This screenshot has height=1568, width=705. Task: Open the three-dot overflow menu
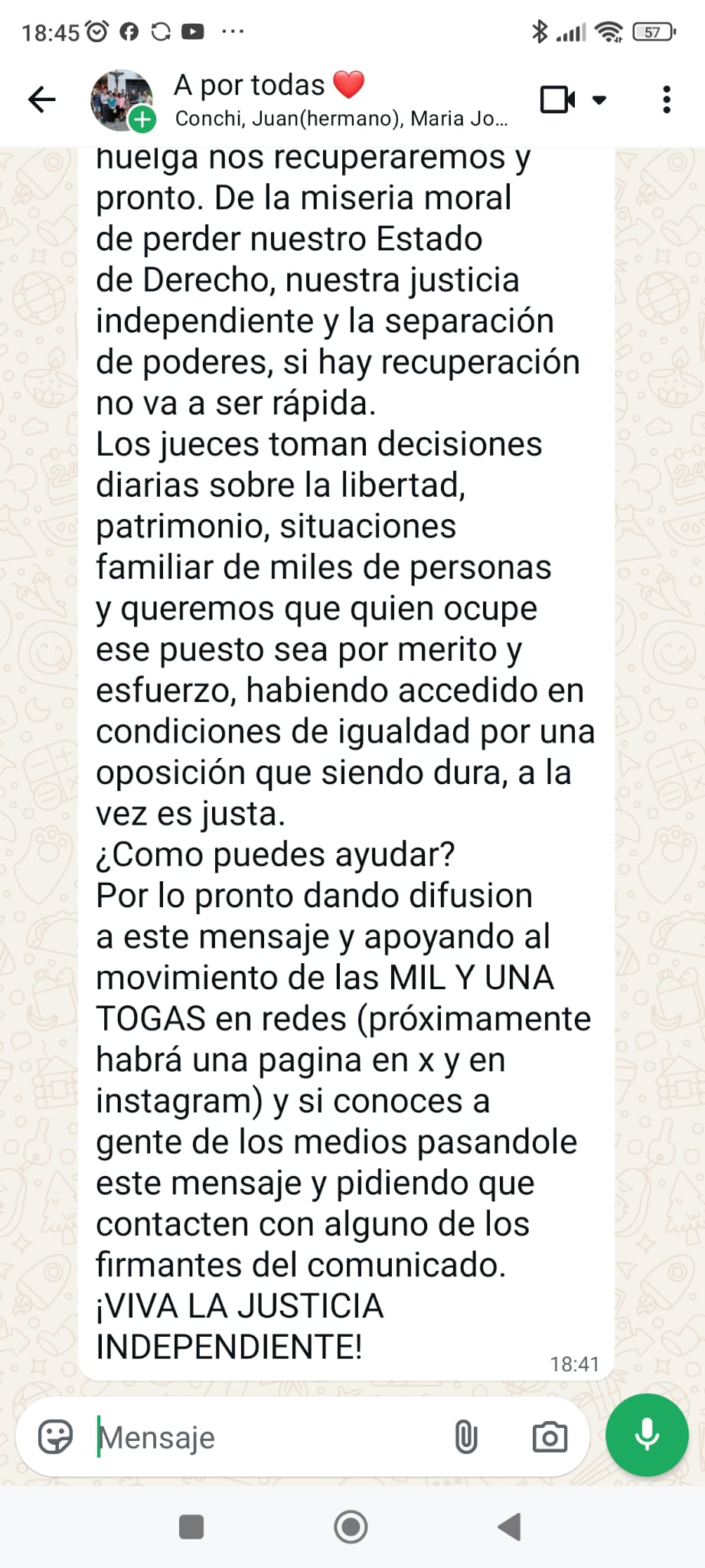pyautogui.click(x=667, y=100)
